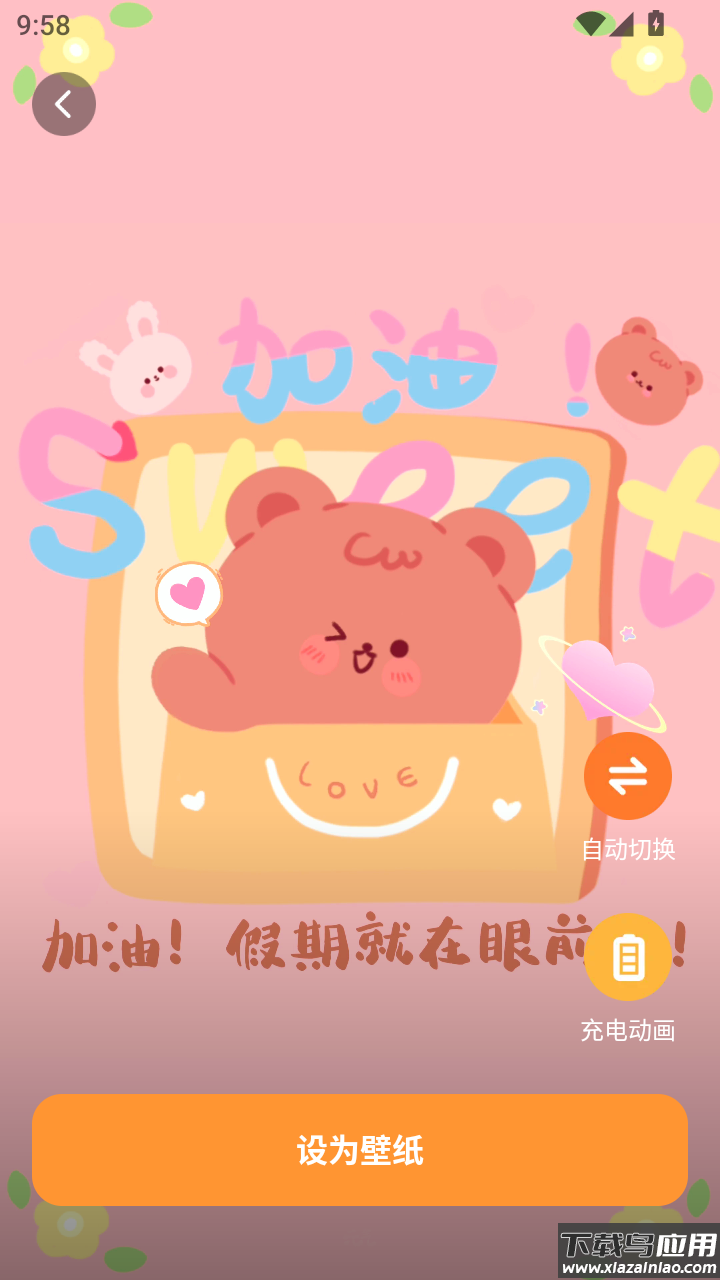Go back using the arrow icon
This screenshot has height=1280, width=720.
point(64,104)
